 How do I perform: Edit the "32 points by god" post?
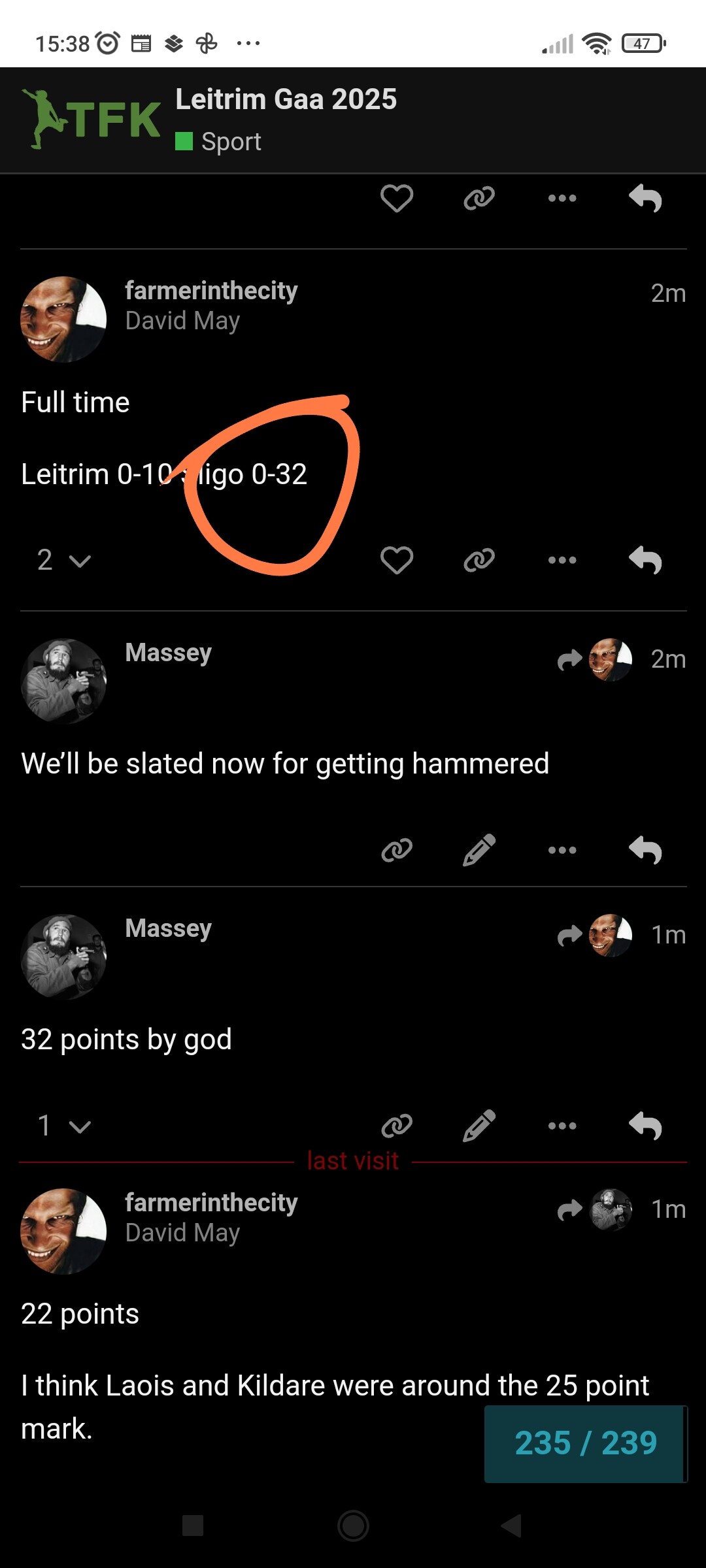(479, 1126)
